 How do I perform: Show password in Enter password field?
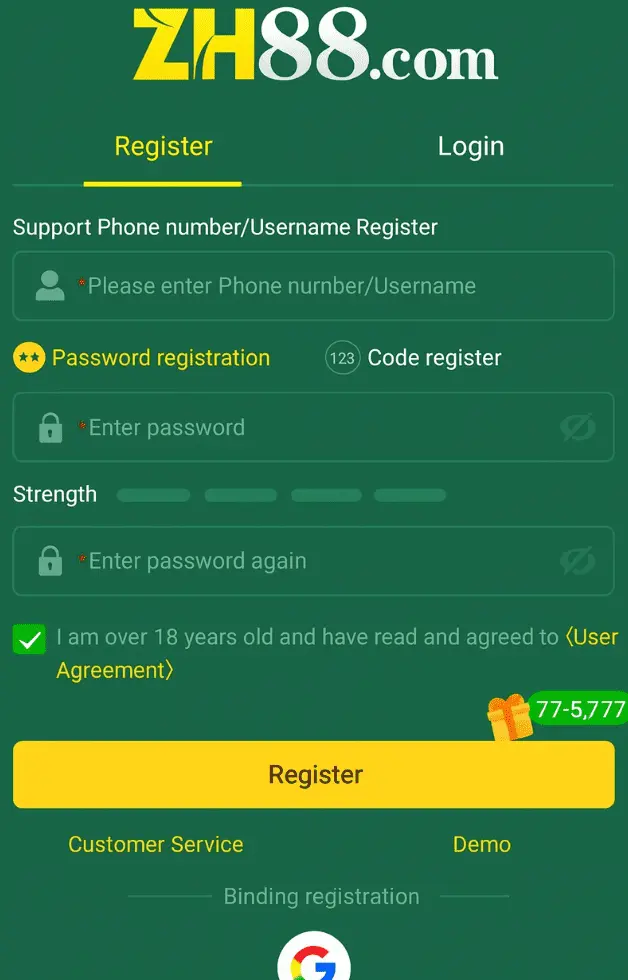[x=577, y=428]
